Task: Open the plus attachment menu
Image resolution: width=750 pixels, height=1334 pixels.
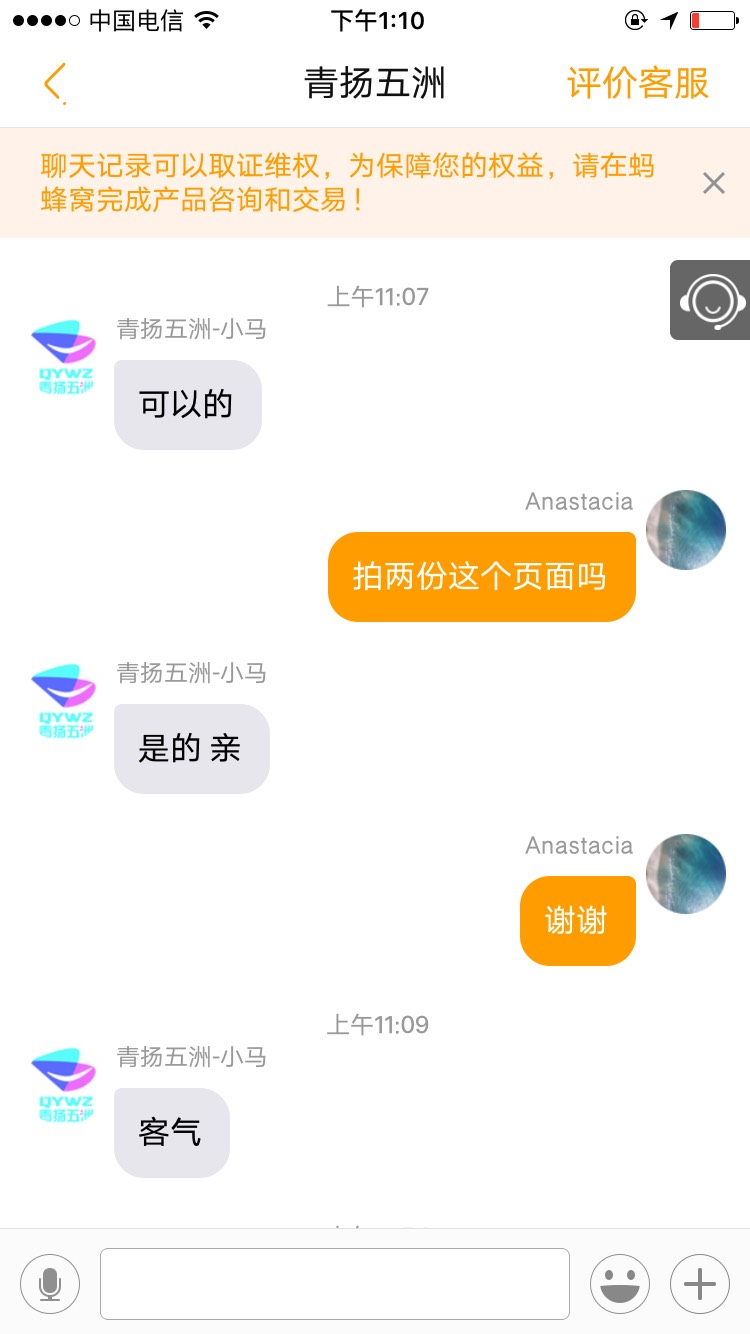Action: [700, 1283]
